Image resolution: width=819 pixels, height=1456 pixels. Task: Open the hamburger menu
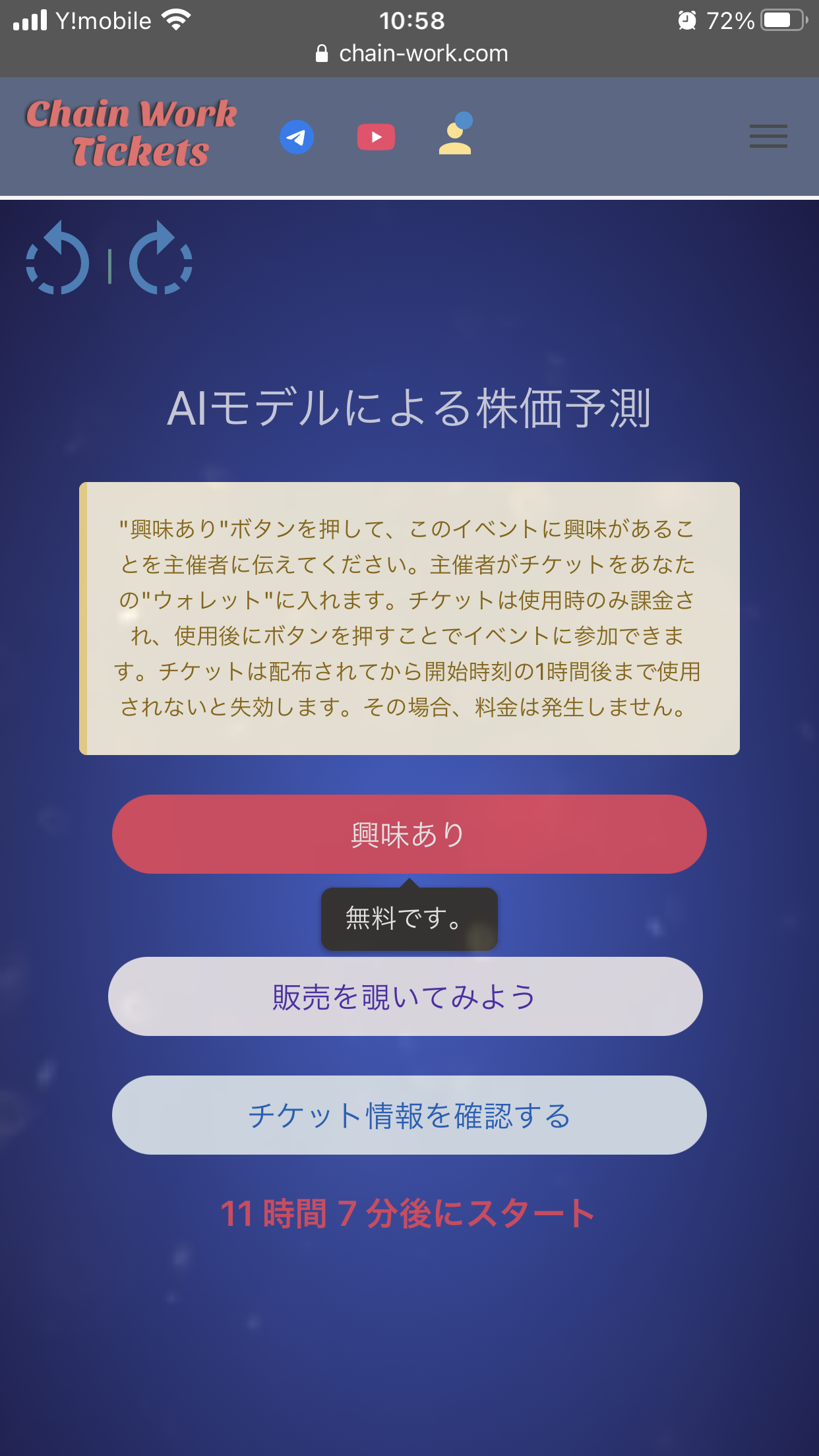point(768,136)
